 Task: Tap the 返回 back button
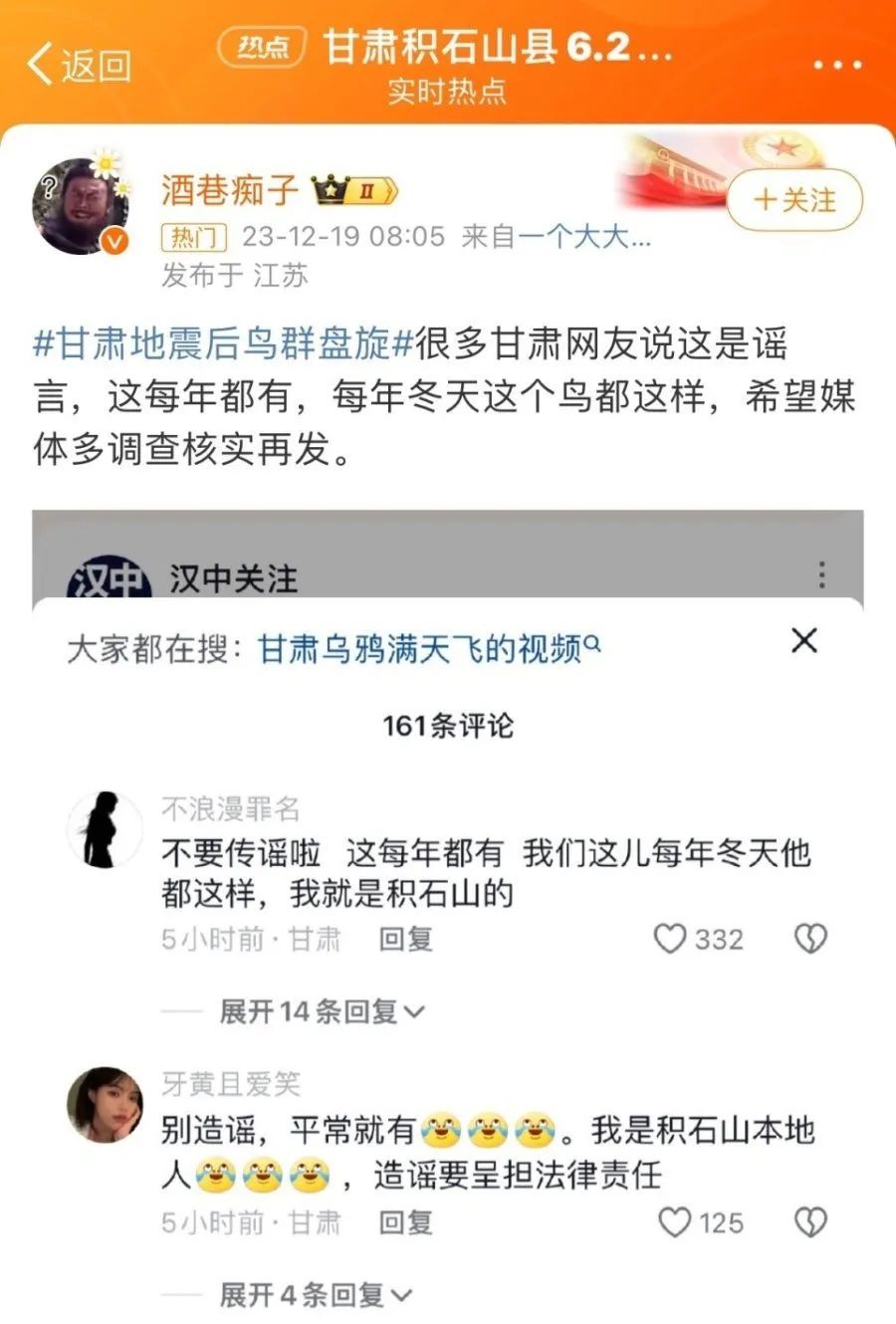[x=80, y=66]
